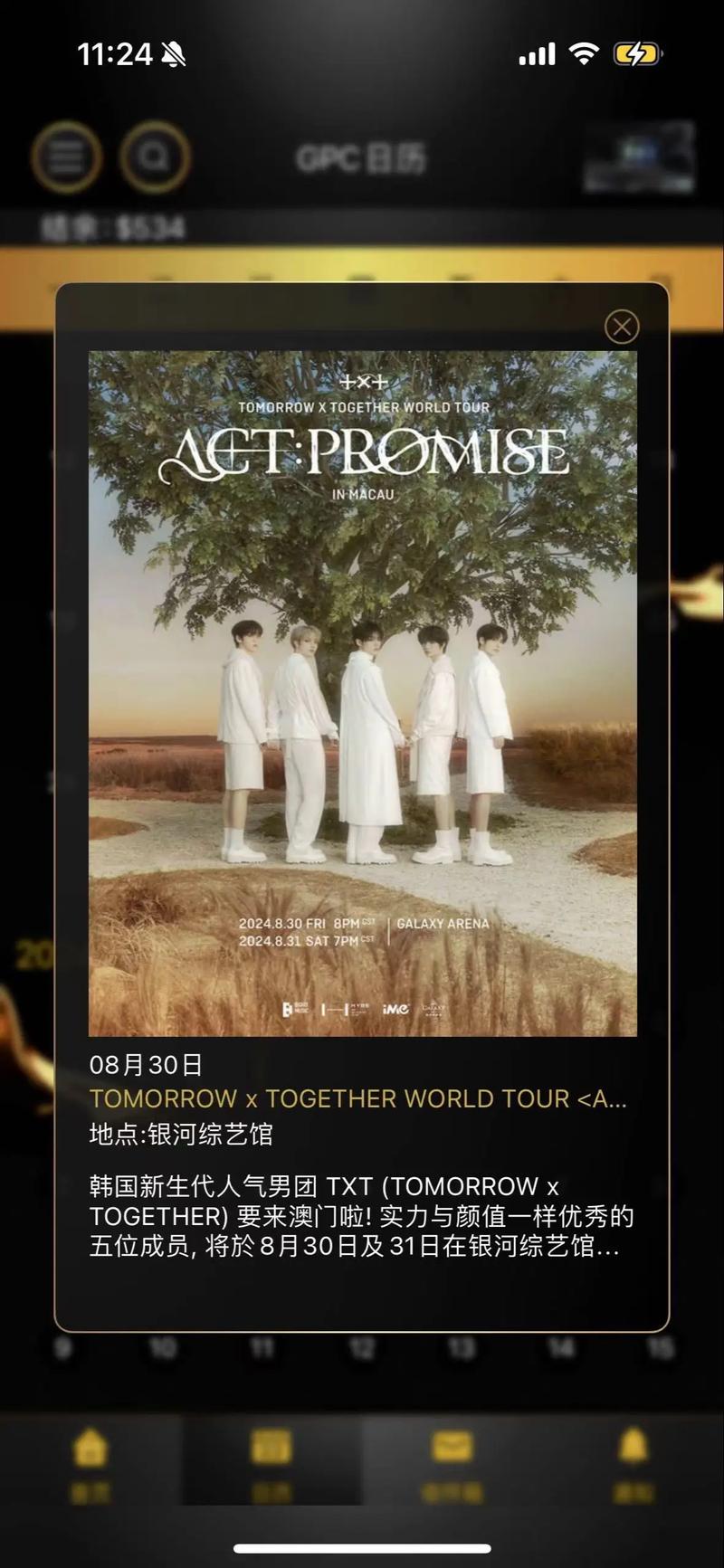The image size is (724, 1568).
Task: Close the event popup dialog
Action: (x=622, y=327)
